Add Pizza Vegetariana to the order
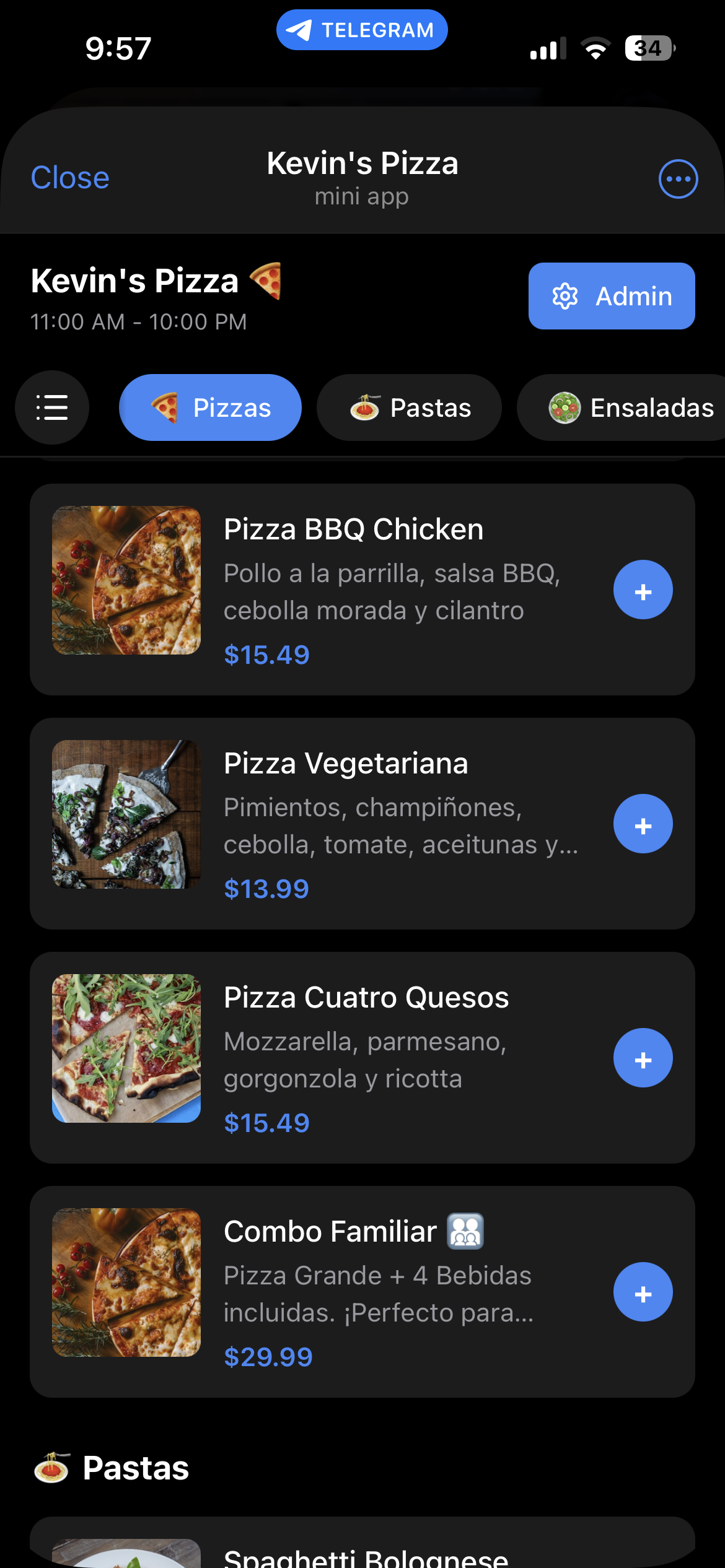Viewport: 725px width, 1568px height. (643, 824)
